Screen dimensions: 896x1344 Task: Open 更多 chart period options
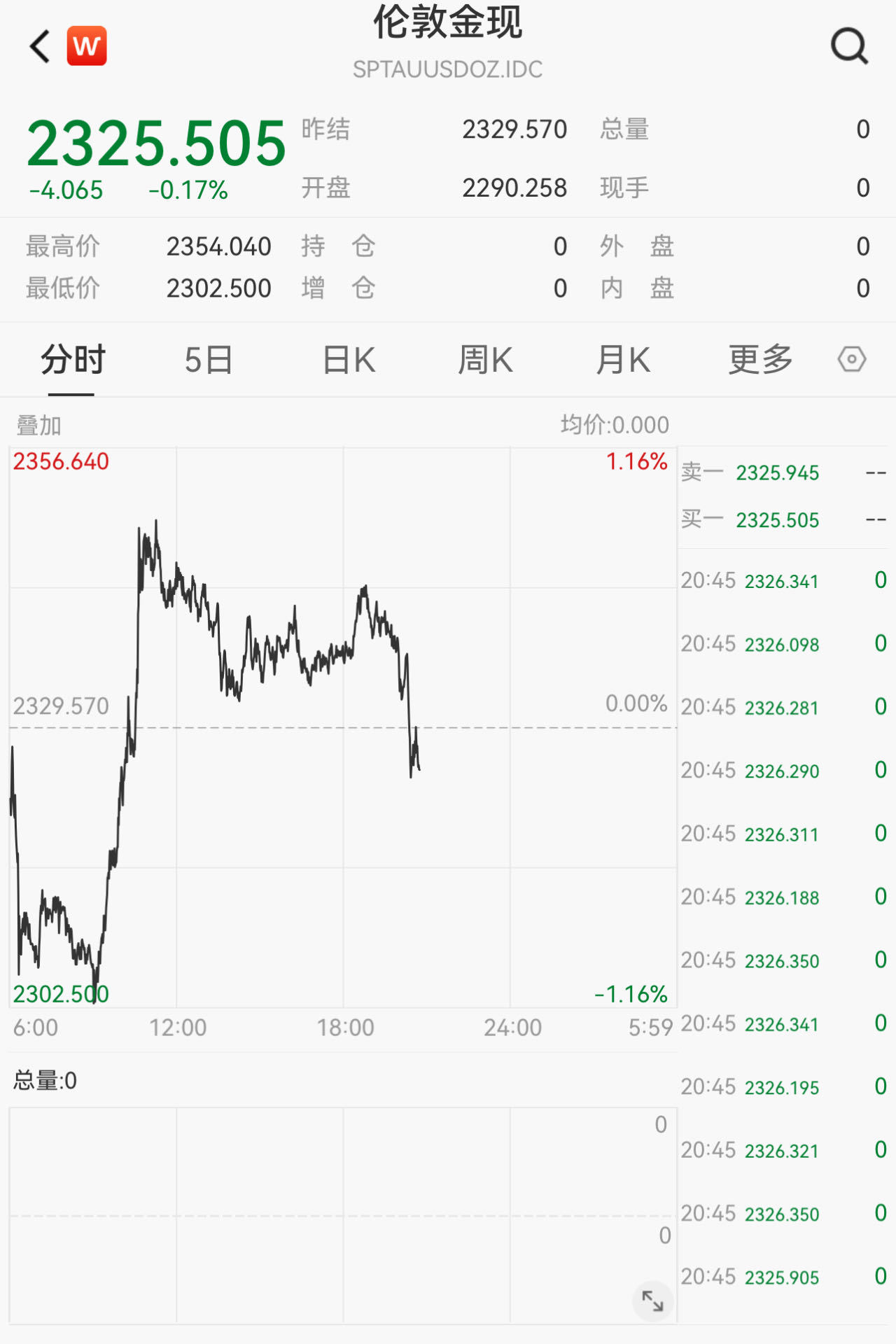coord(760,360)
